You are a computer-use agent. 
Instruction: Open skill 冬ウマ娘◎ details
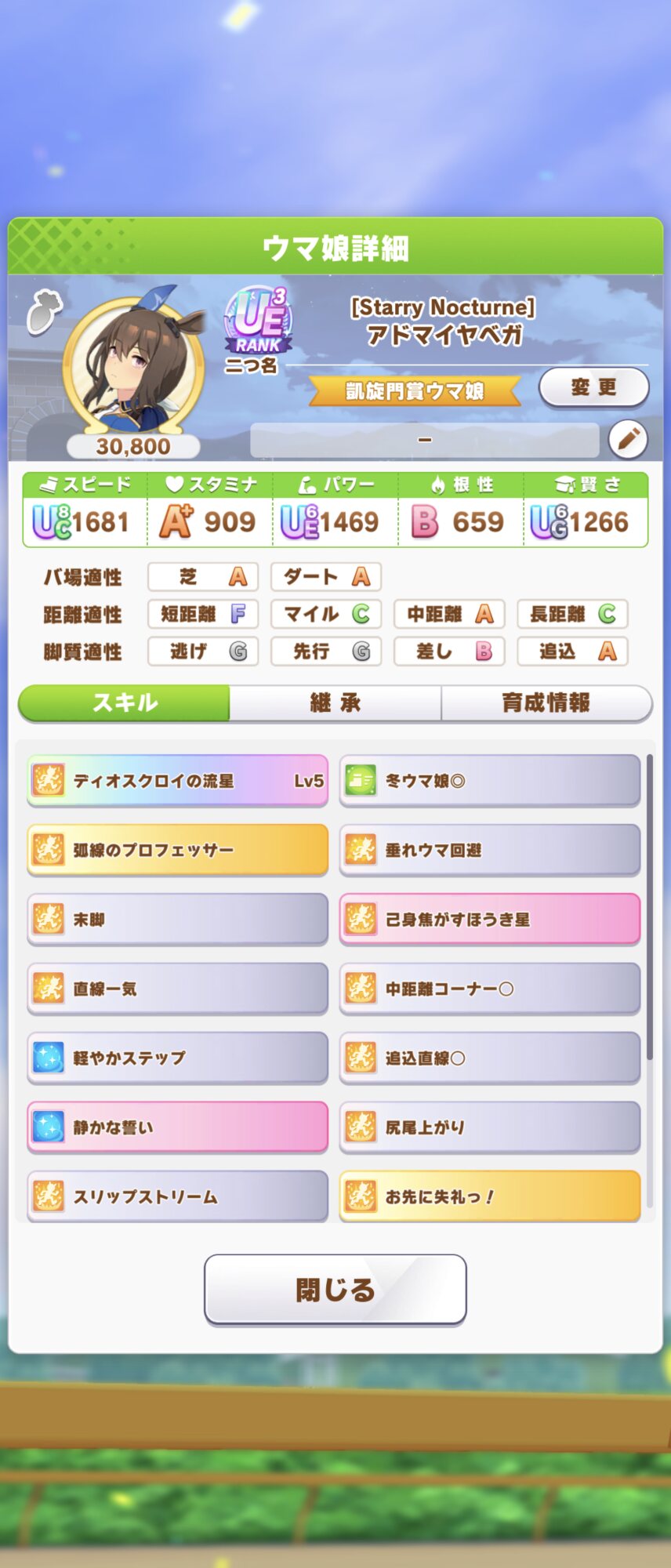click(490, 781)
